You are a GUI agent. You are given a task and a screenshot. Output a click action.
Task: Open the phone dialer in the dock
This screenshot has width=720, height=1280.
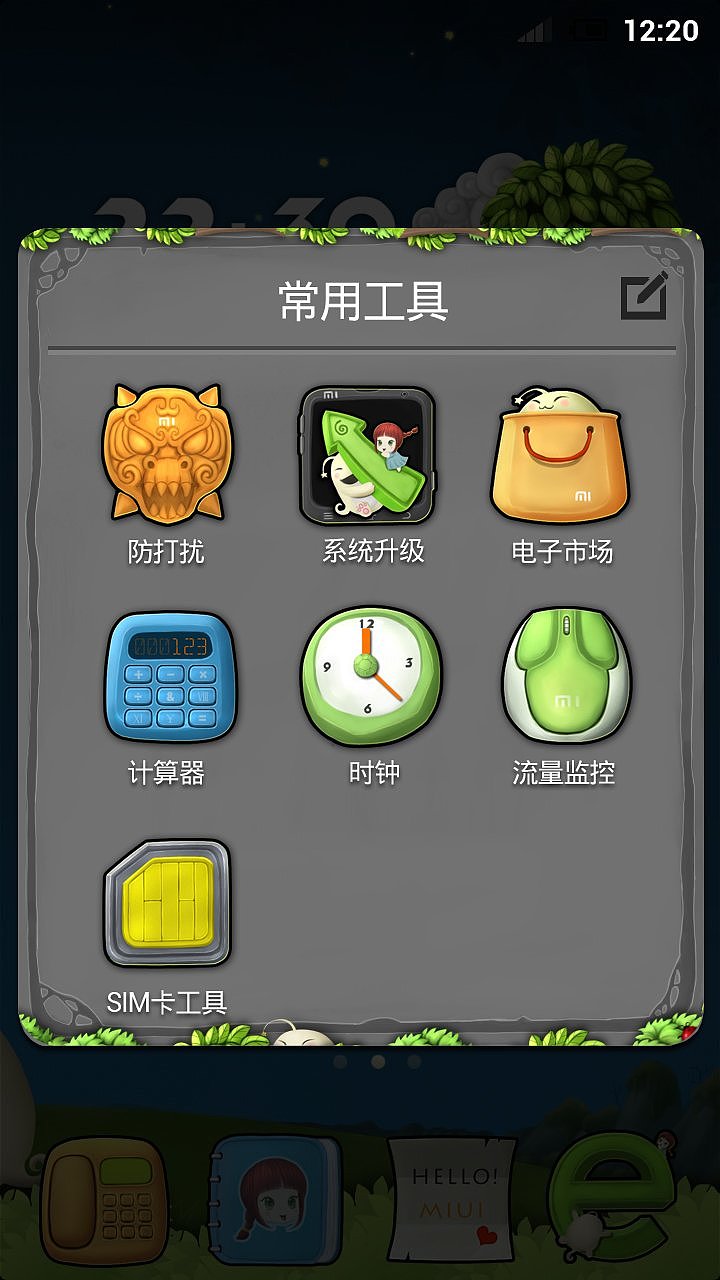106,1200
